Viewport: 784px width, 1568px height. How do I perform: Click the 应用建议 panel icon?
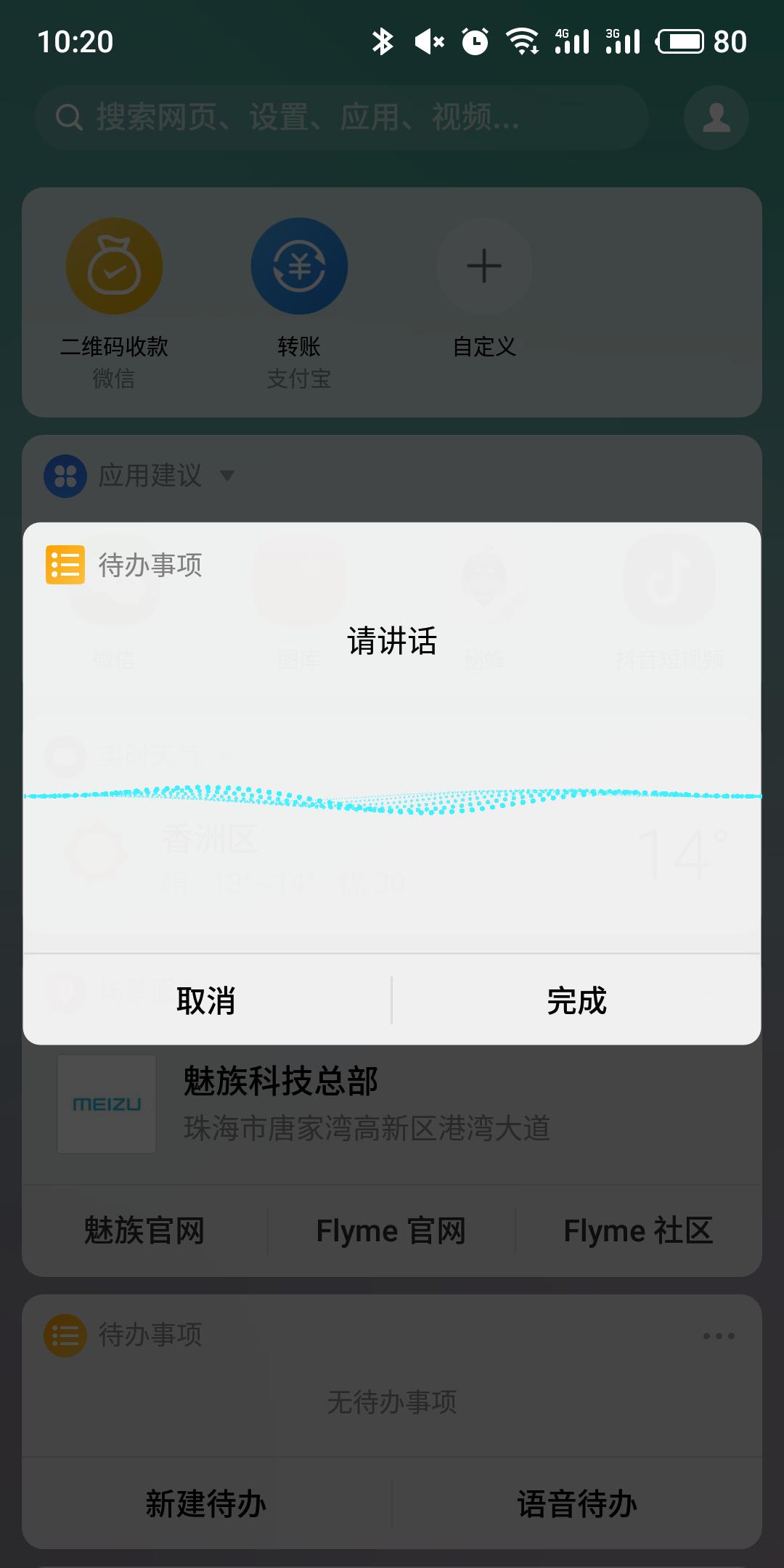pos(64,476)
